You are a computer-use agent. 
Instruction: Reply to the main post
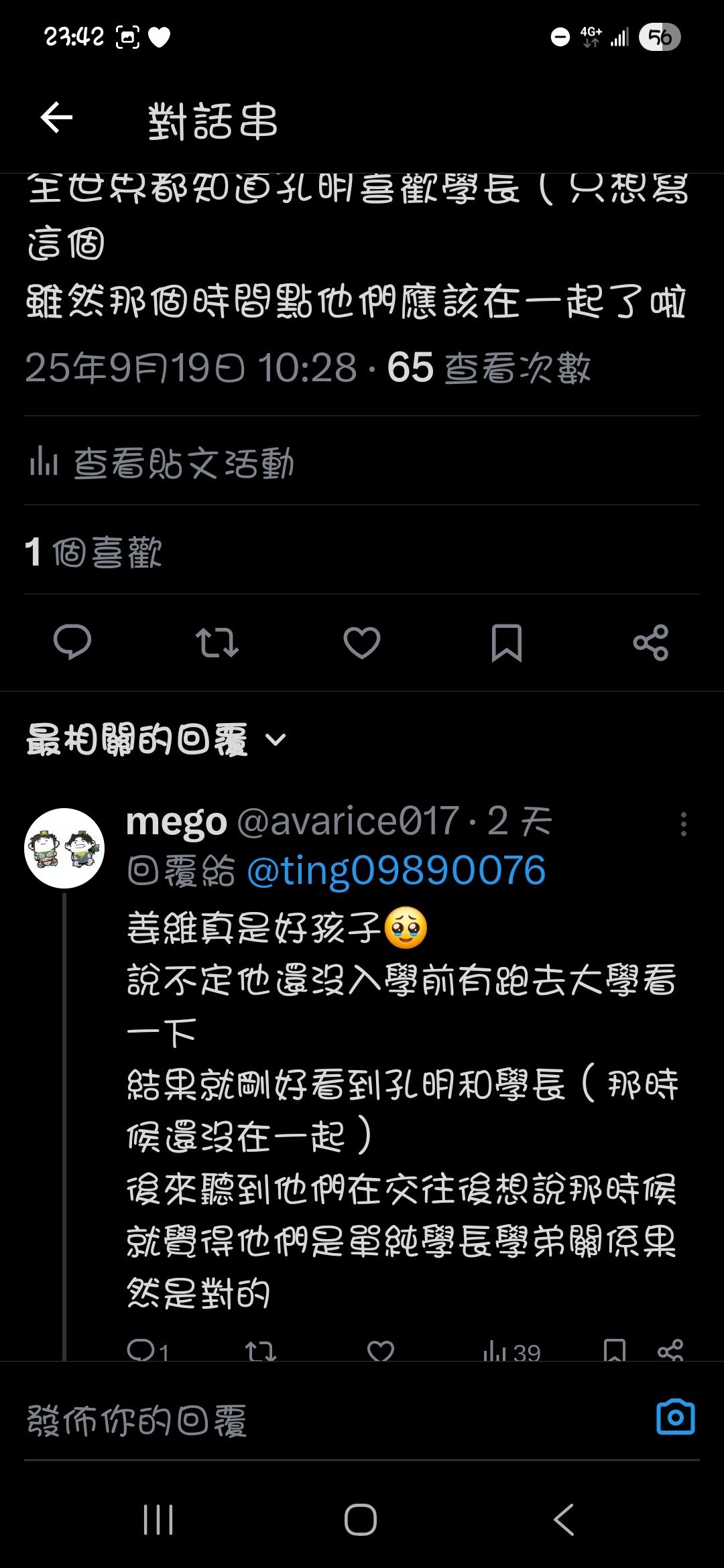click(x=72, y=642)
